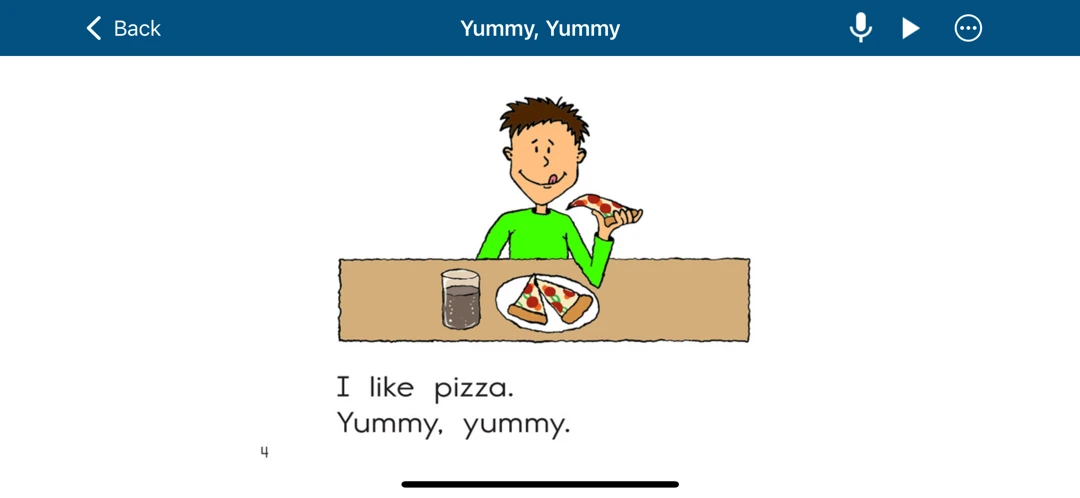Go back to the previous screen

pyautogui.click(x=122, y=28)
